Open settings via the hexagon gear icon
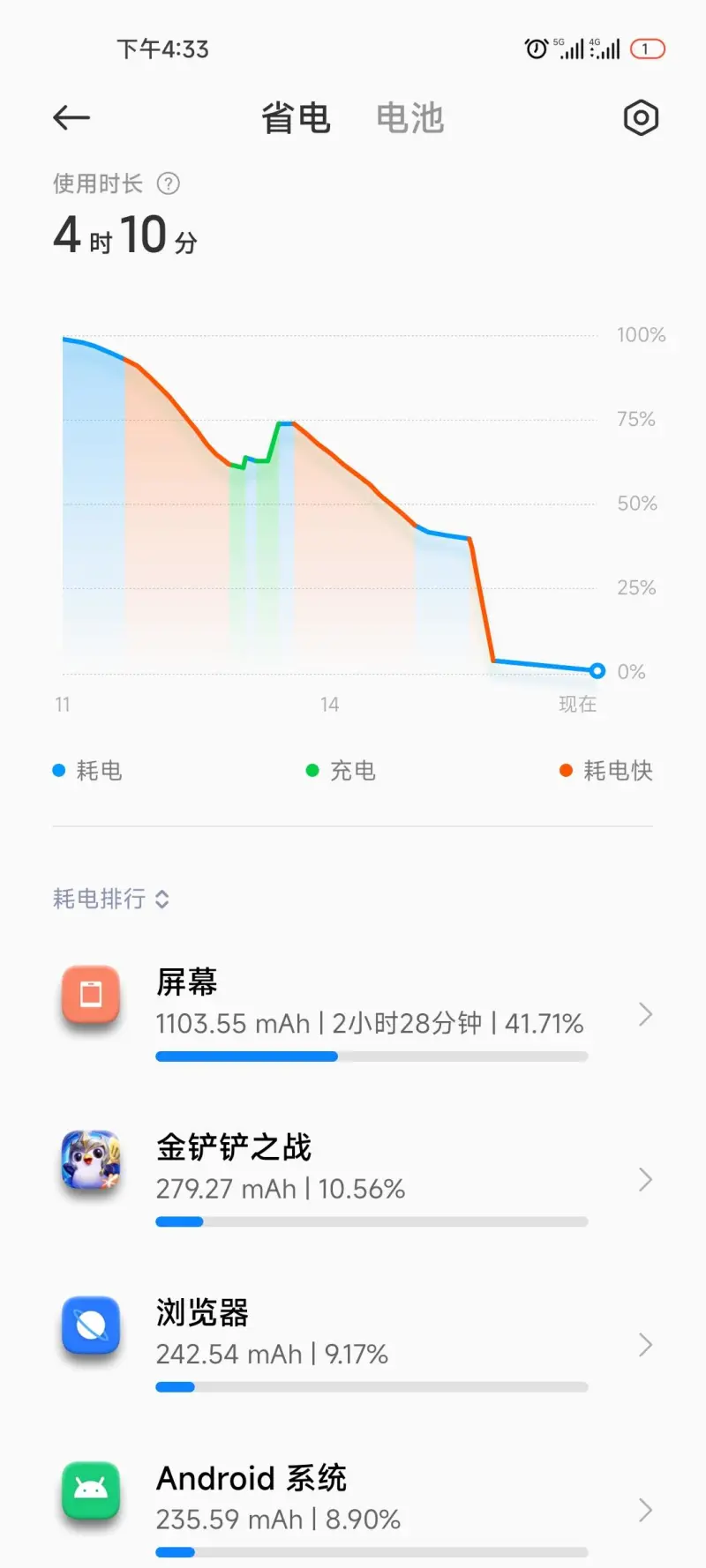This screenshot has width=706, height=1568. click(641, 117)
